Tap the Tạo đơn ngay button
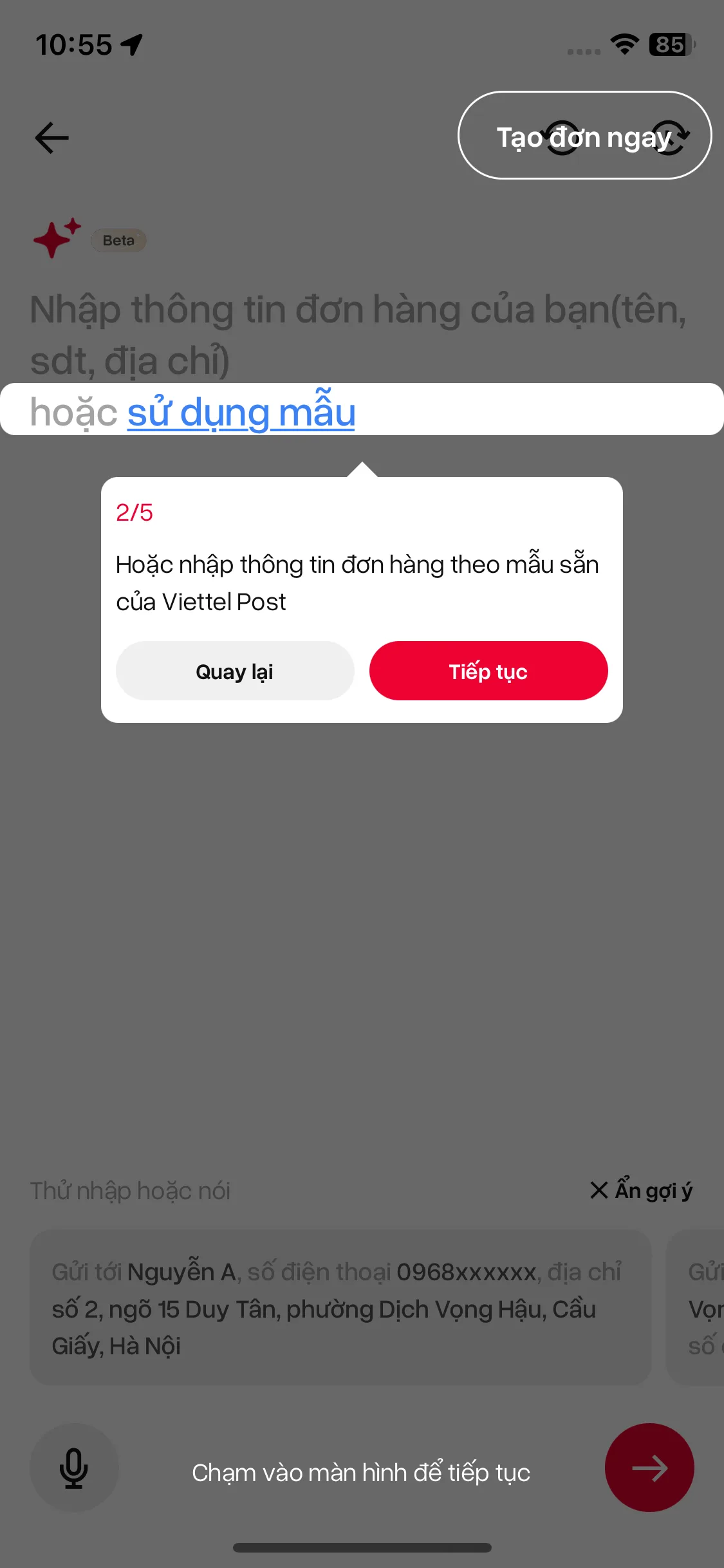The image size is (724, 1568). pos(584,135)
